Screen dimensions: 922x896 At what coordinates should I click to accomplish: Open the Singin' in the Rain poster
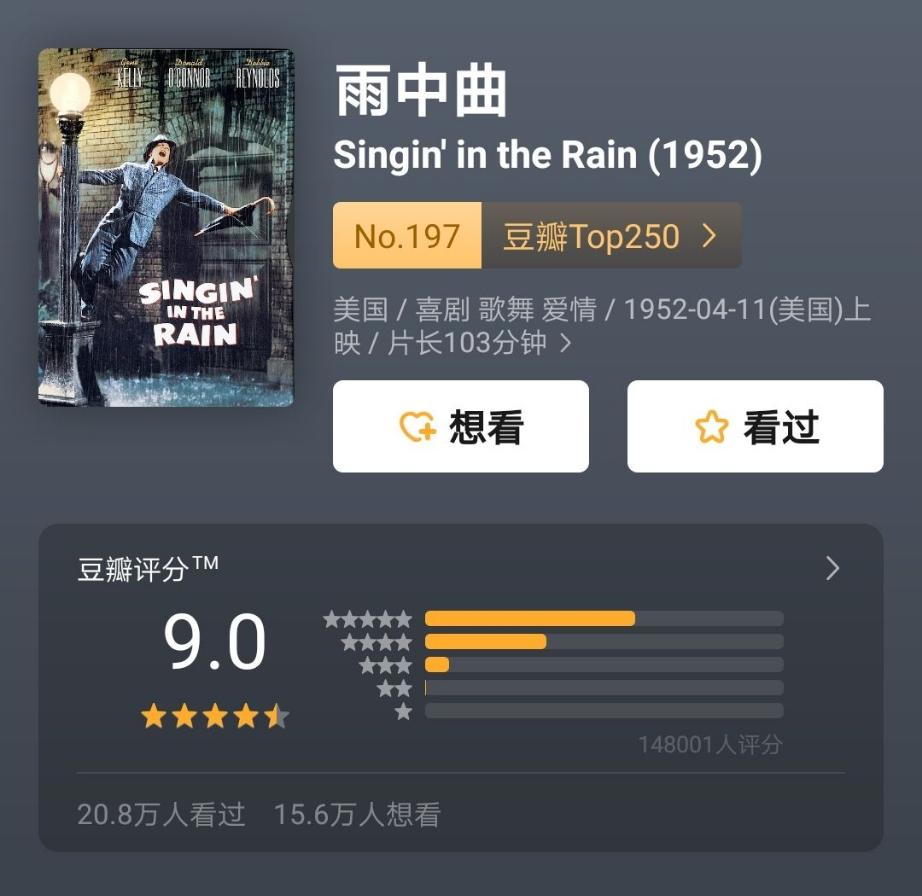[x=166, y=227]
